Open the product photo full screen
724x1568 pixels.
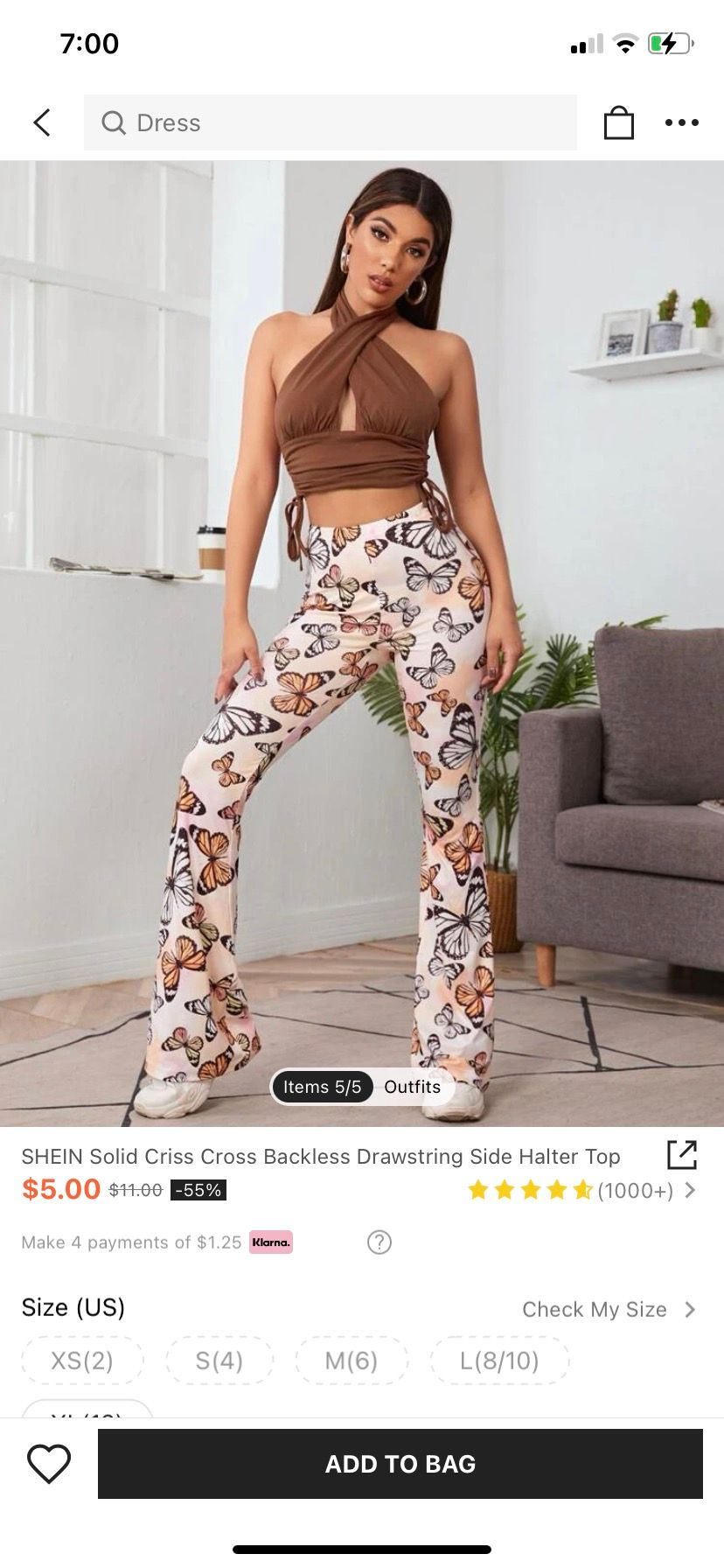tap(362, 612)
